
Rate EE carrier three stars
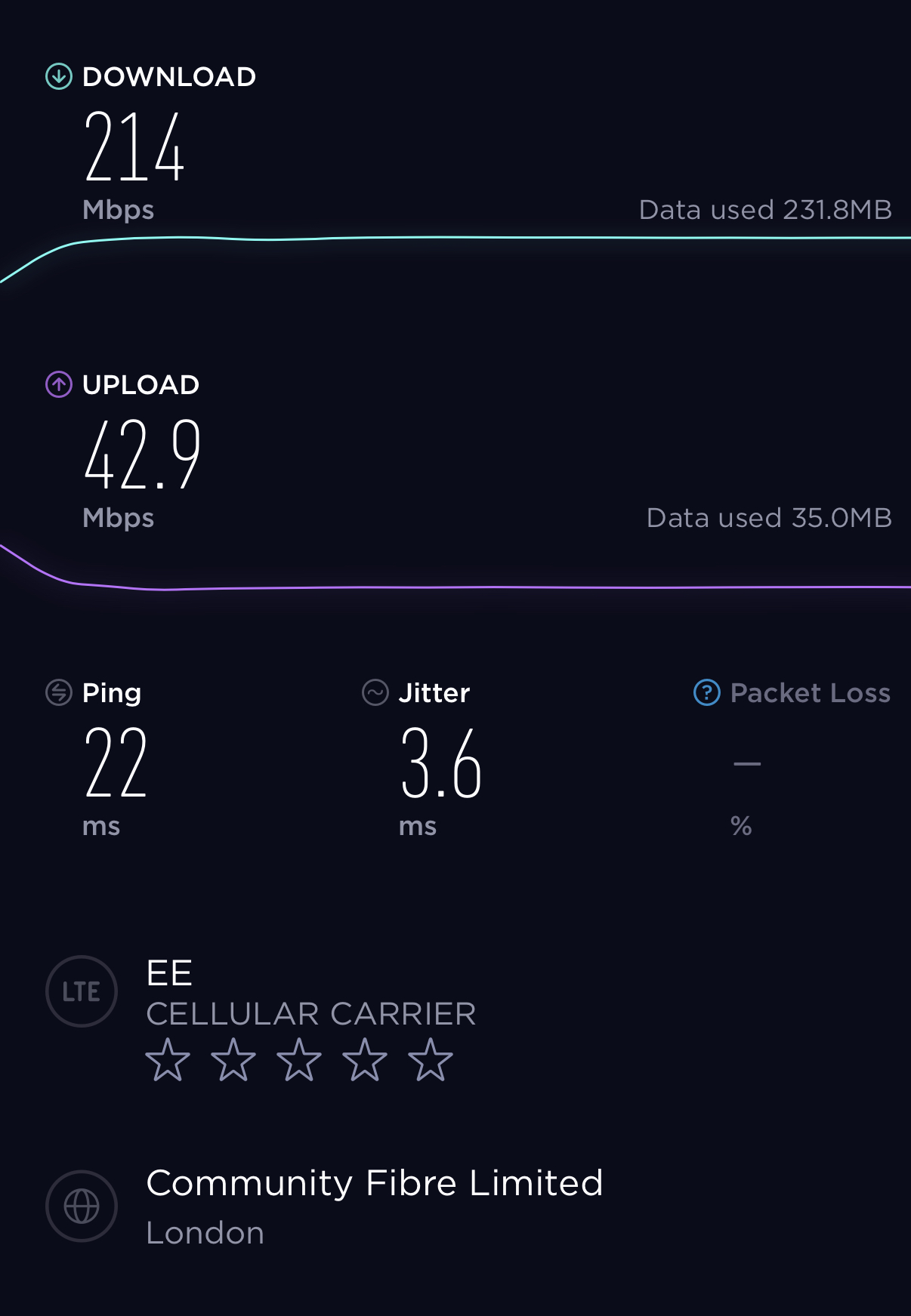(299, 1059)
